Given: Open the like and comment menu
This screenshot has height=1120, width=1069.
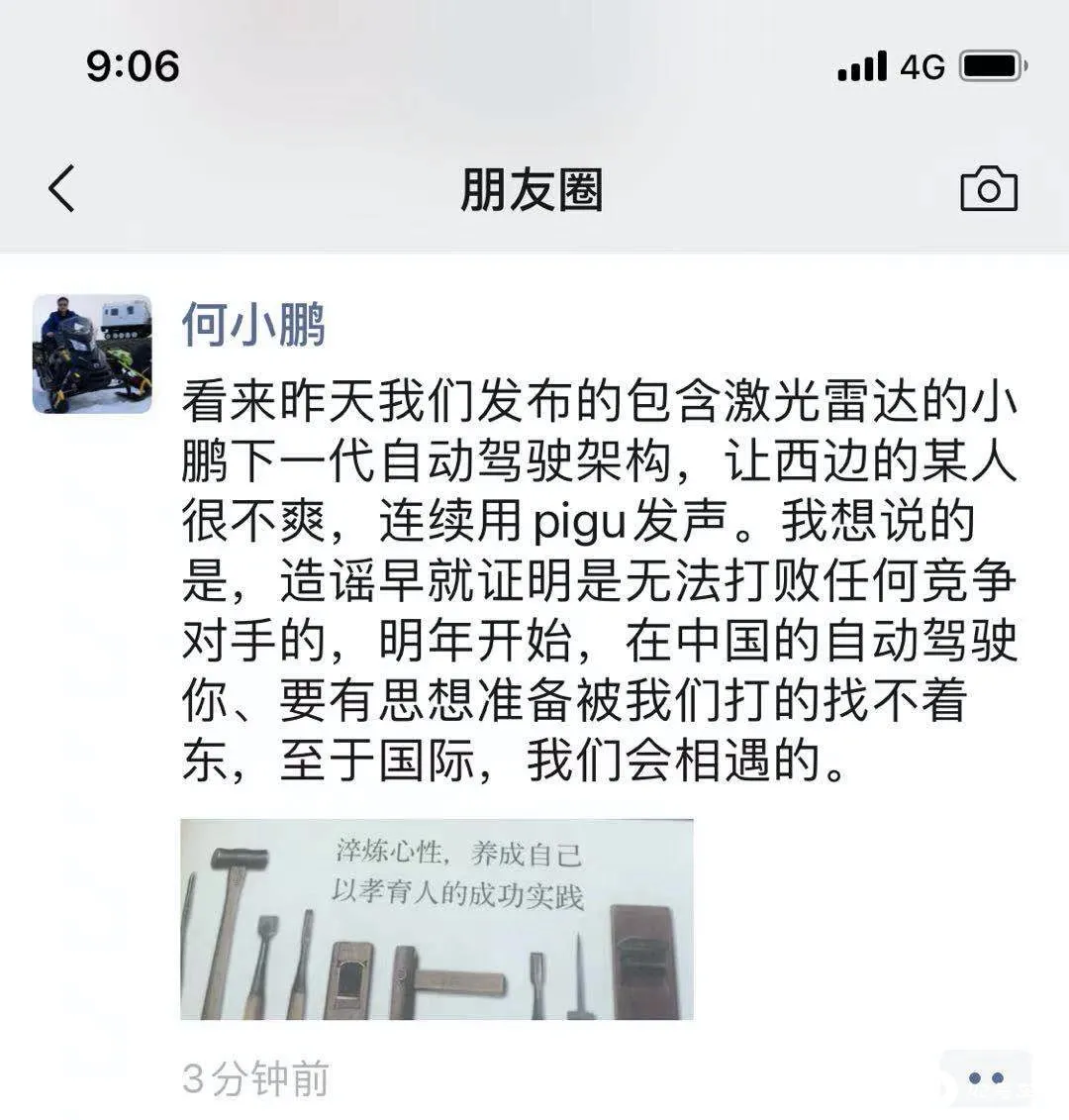Looking at the screenshot, I should tap(985, 1077).
